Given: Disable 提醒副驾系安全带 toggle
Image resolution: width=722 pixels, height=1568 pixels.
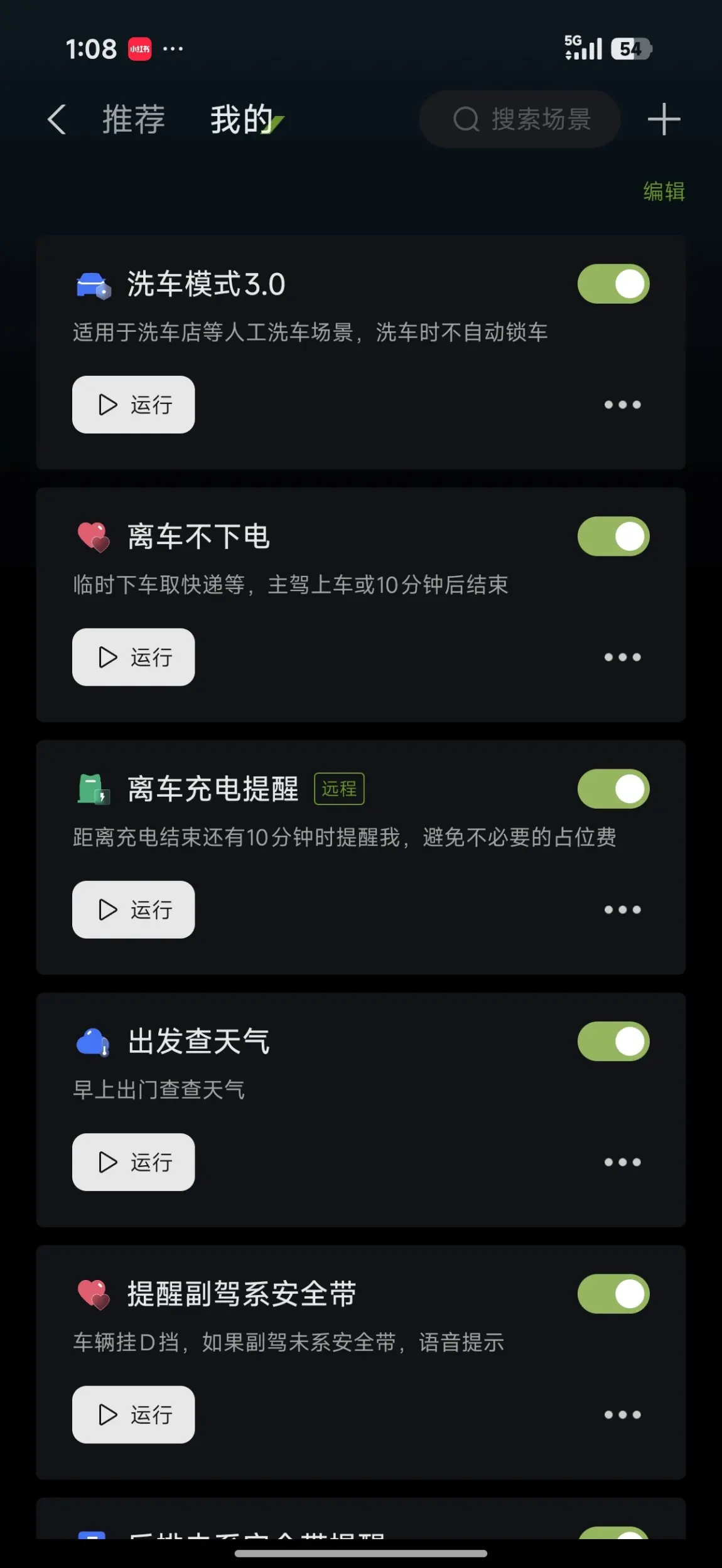Looking at the screenshot, I should [x=613, y=1294].
